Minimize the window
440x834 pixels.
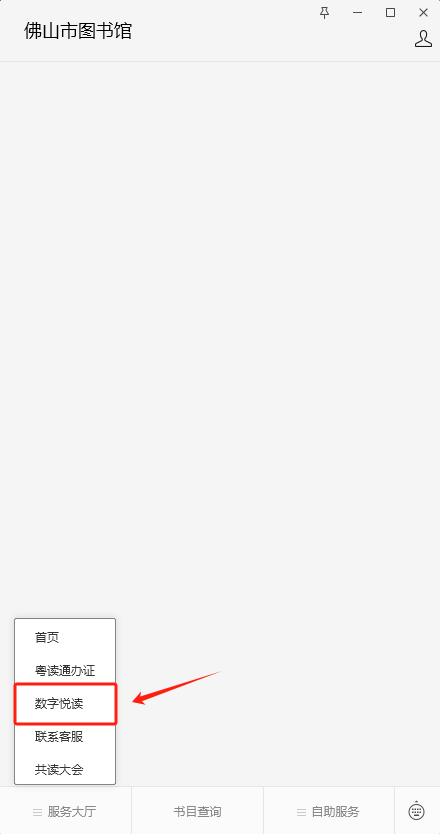click(358, 13)
